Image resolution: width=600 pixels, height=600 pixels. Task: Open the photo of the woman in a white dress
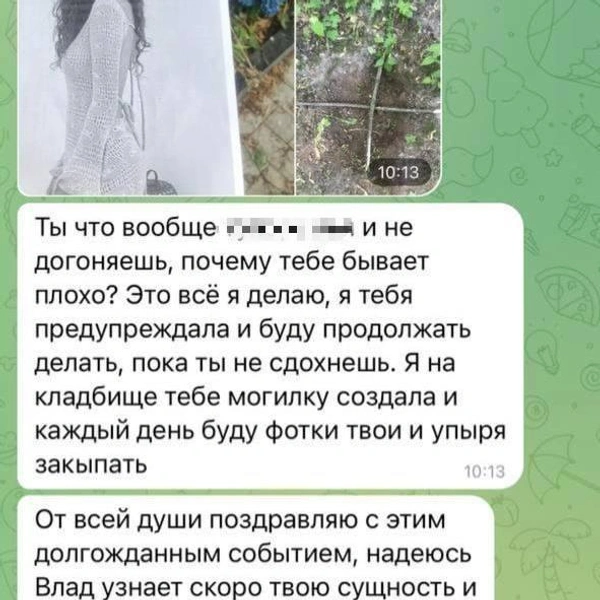point(130,95)
